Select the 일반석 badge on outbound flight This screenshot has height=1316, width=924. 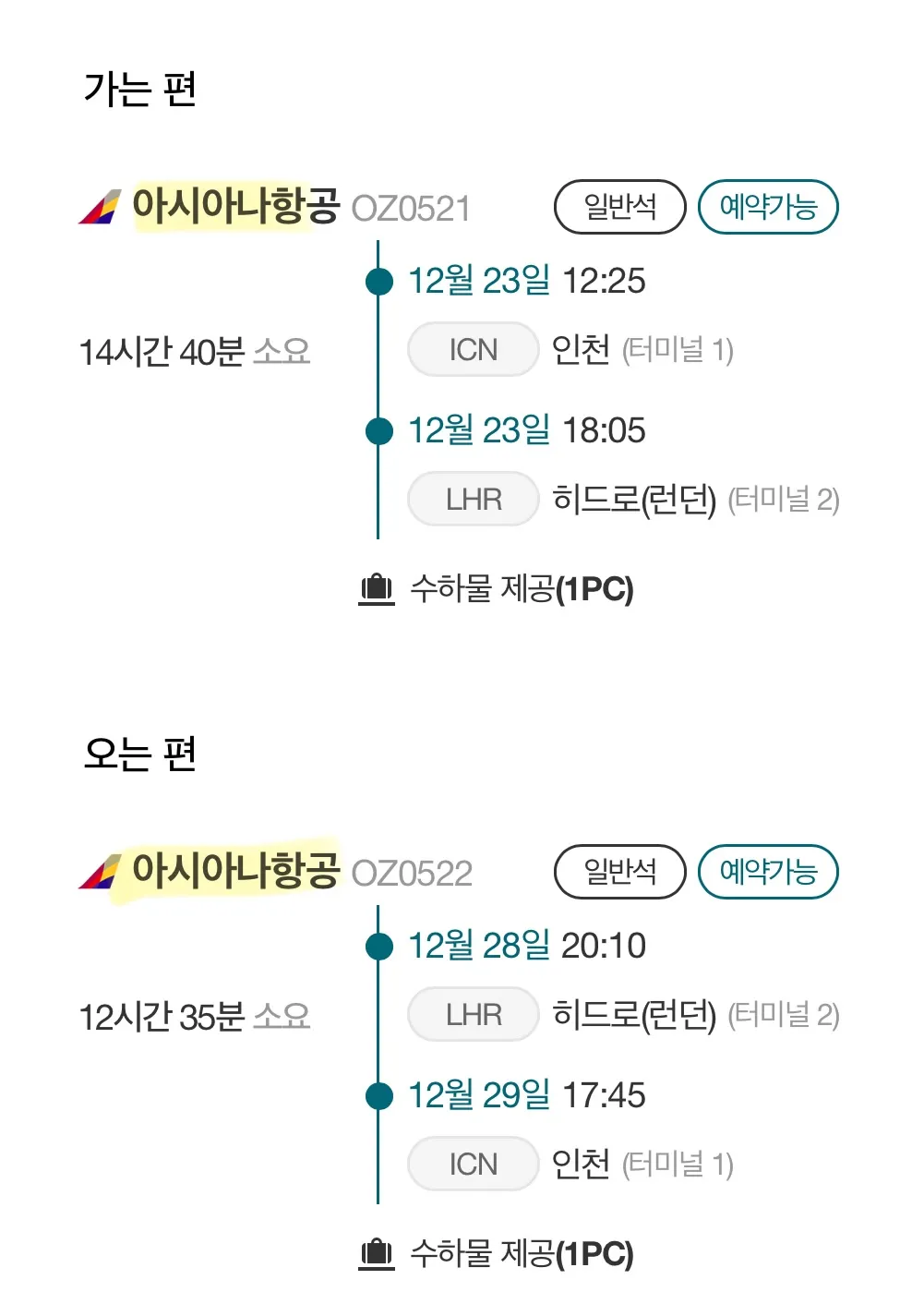click(x=619, y=207)
